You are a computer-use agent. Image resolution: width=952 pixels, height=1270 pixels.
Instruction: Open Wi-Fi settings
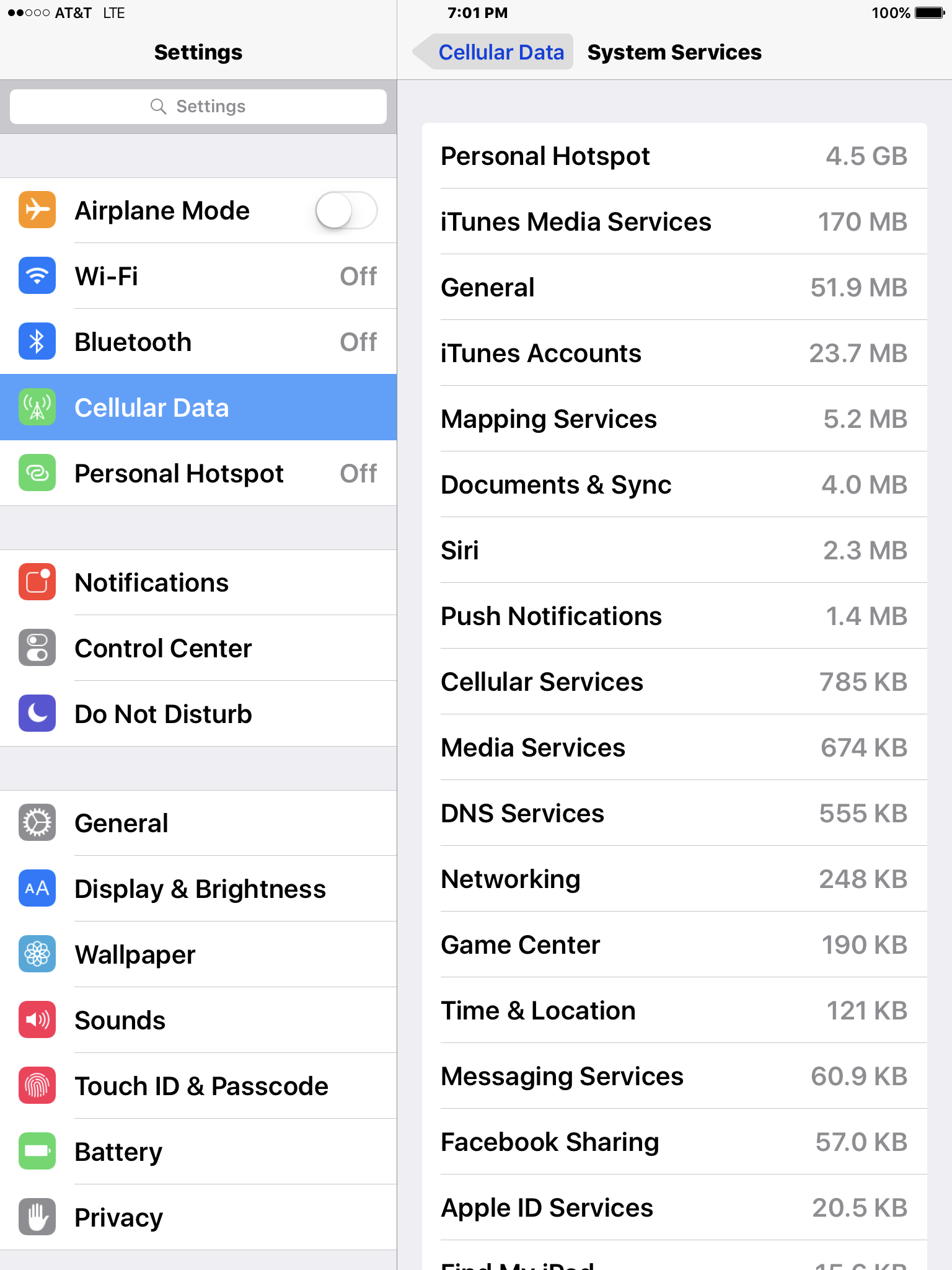(198, 276)
